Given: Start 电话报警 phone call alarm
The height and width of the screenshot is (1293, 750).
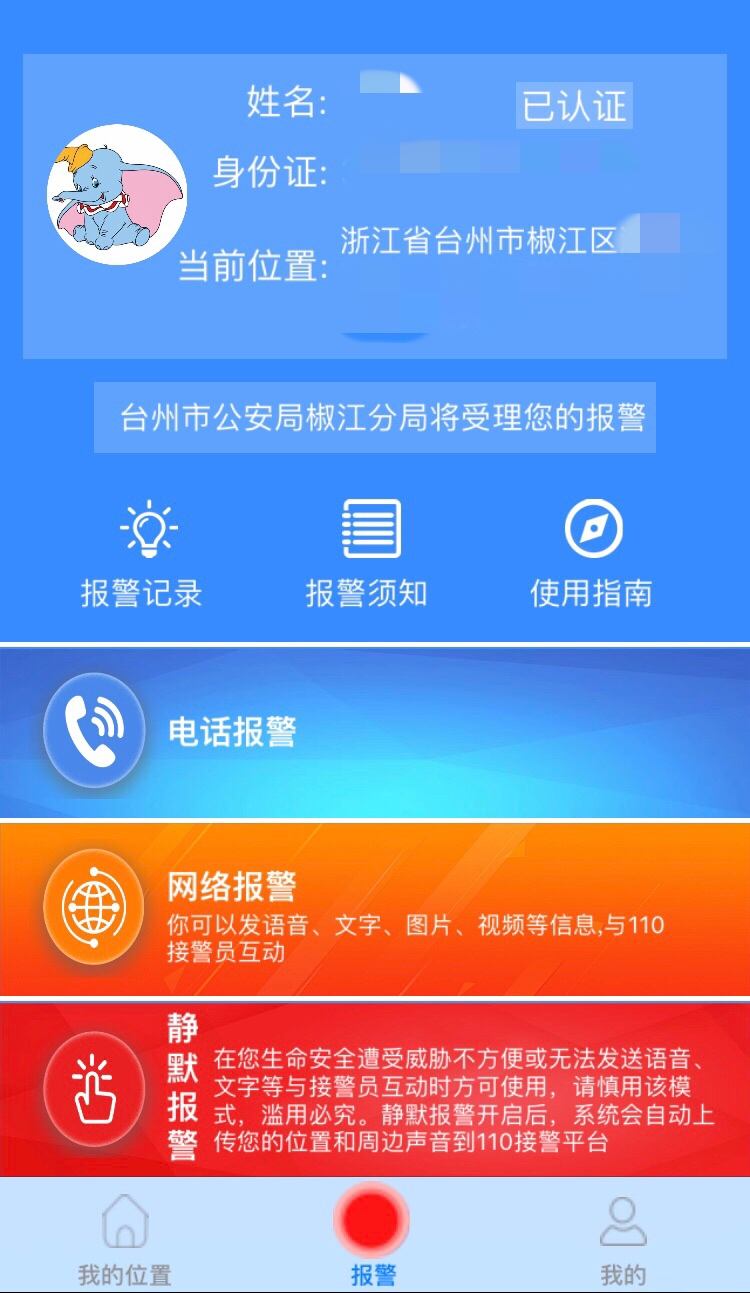Looking at the screenshot, I should [374, 732].
